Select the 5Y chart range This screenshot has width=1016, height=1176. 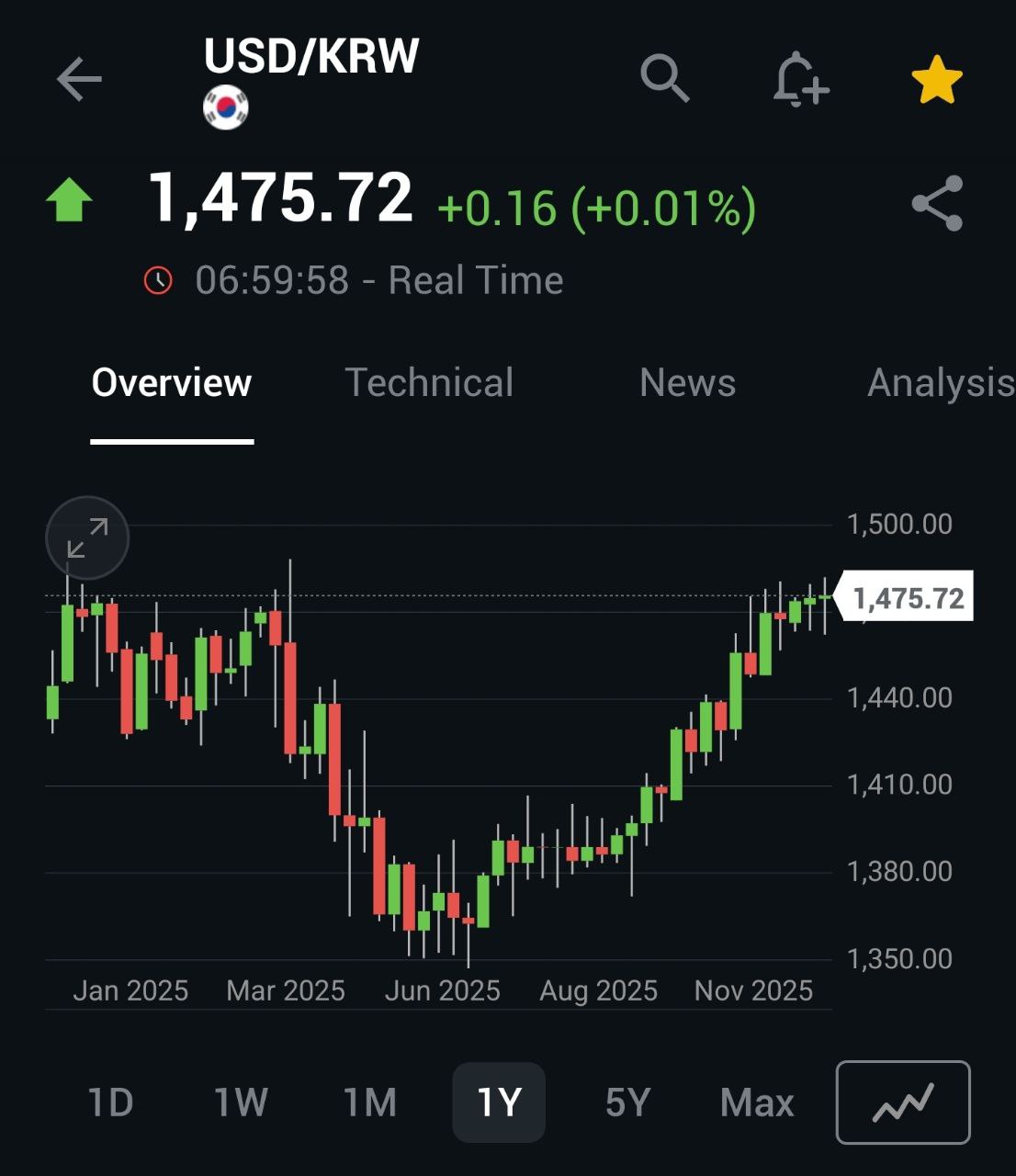click(x=627, y=1102)
